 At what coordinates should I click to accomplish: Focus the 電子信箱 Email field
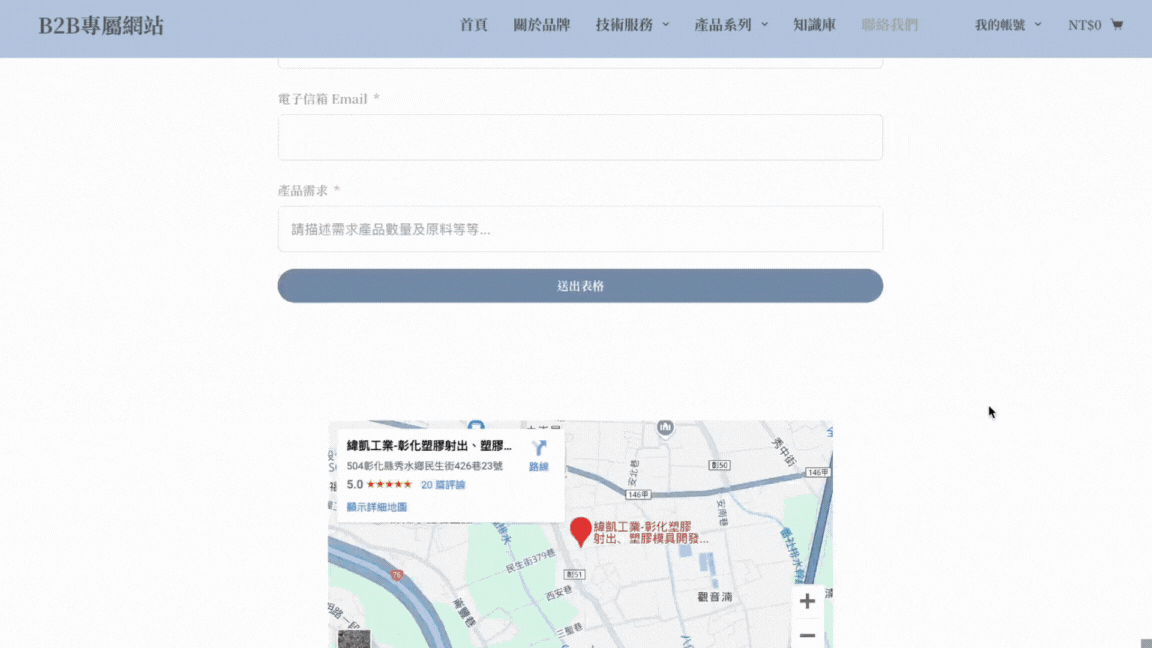[580, 137]
